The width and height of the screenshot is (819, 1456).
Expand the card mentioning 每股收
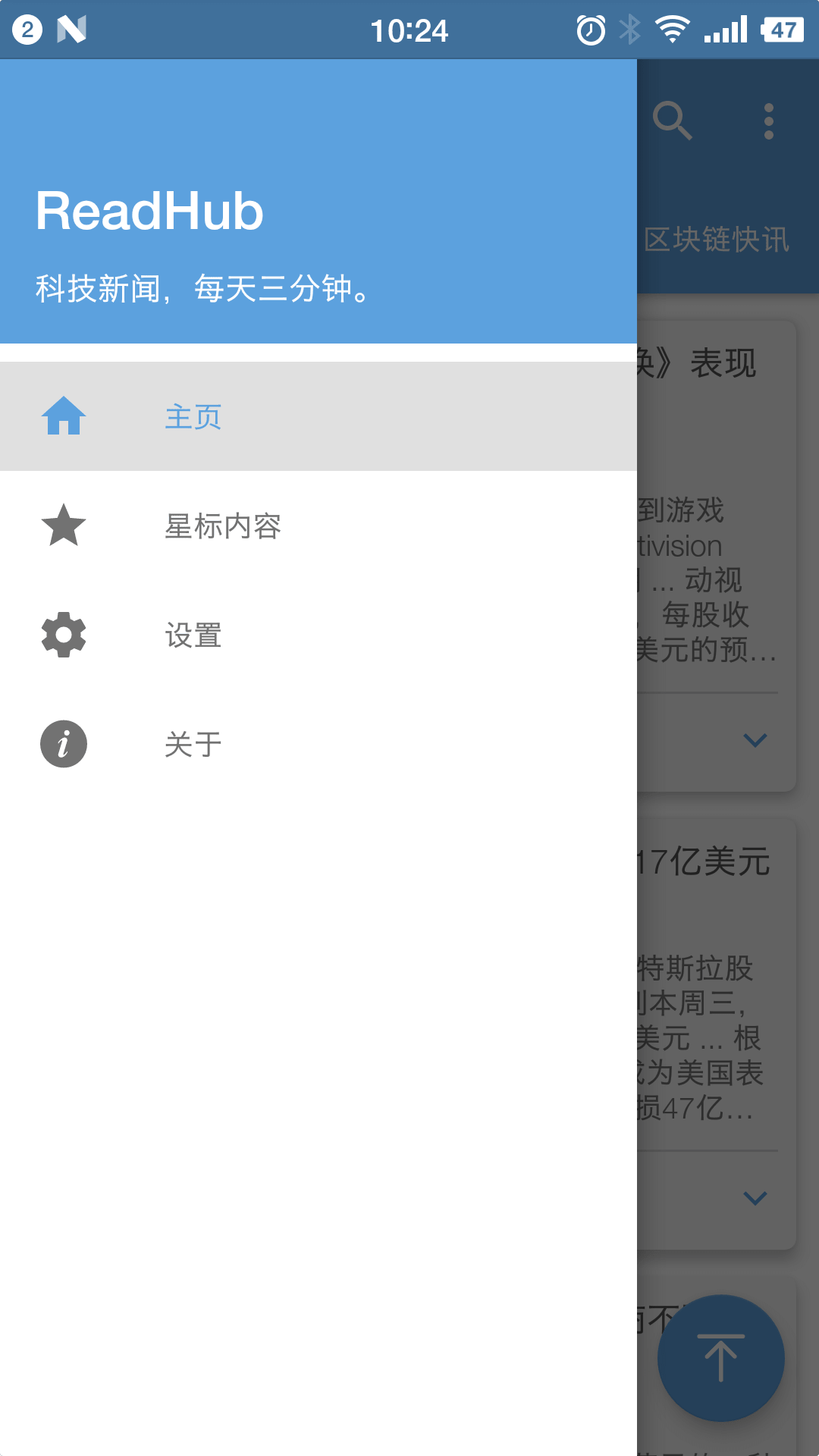coord(755,740)
